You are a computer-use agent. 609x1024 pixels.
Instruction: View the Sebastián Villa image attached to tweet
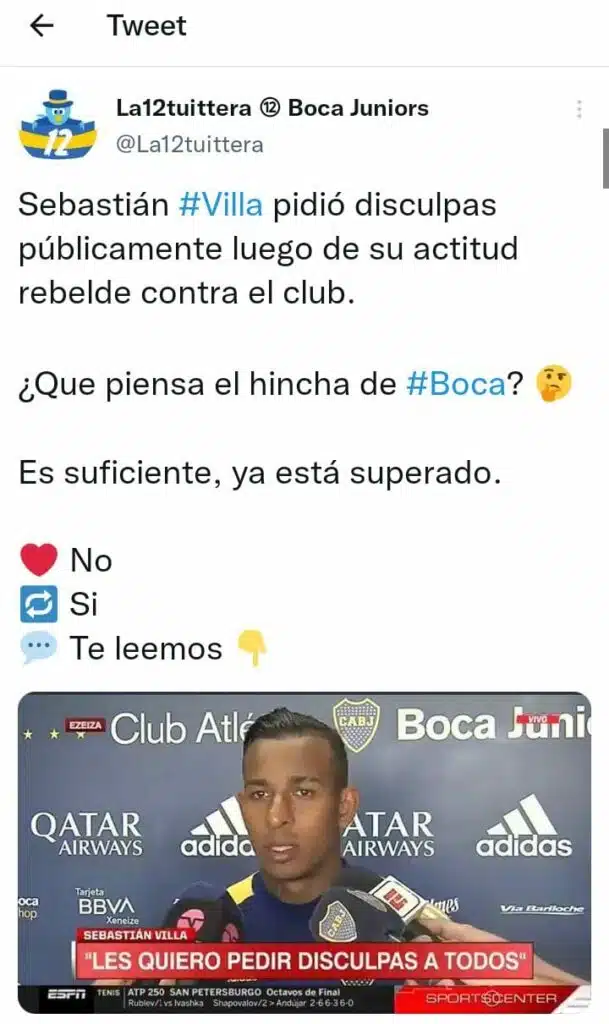click(x=304, y=852)
